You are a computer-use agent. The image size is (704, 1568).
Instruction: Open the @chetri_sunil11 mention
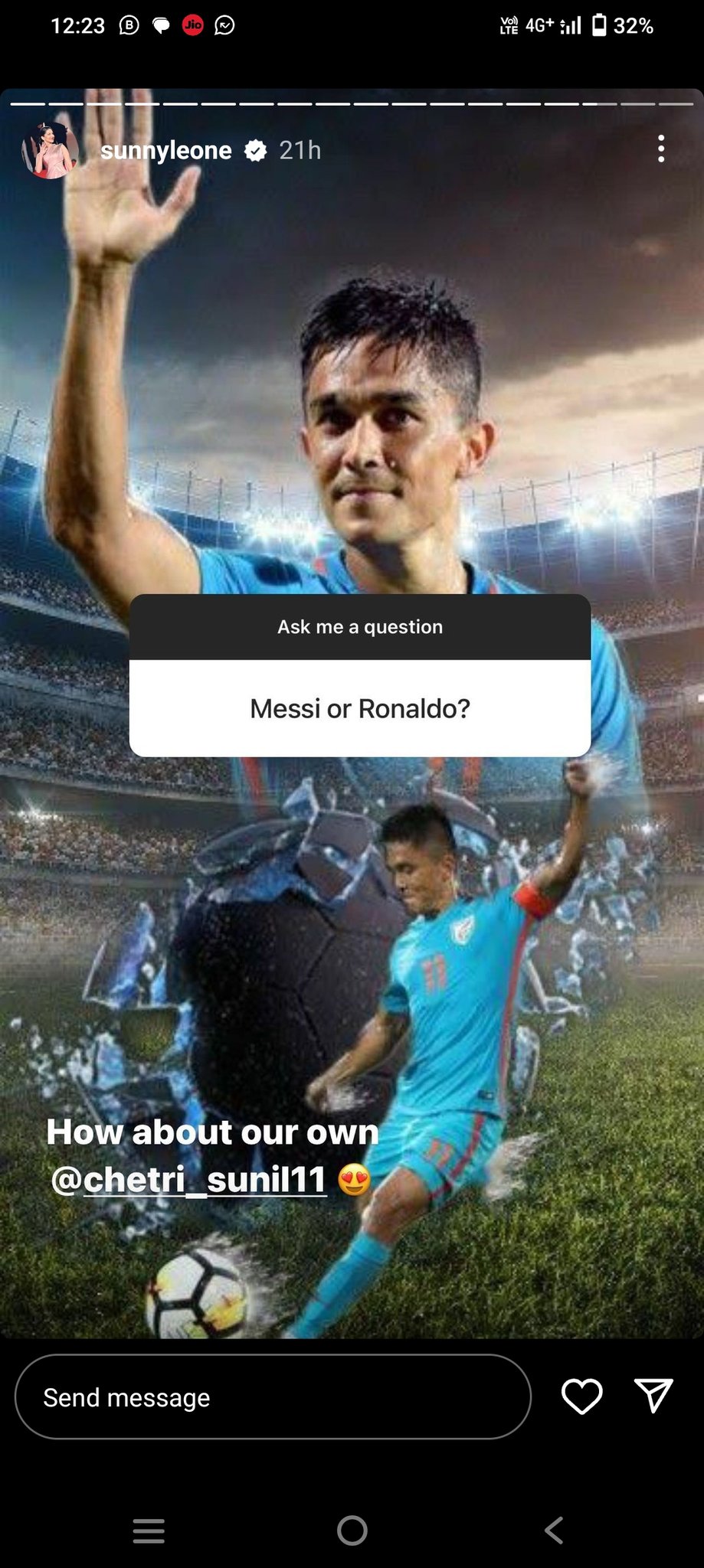click(189, 1180)
